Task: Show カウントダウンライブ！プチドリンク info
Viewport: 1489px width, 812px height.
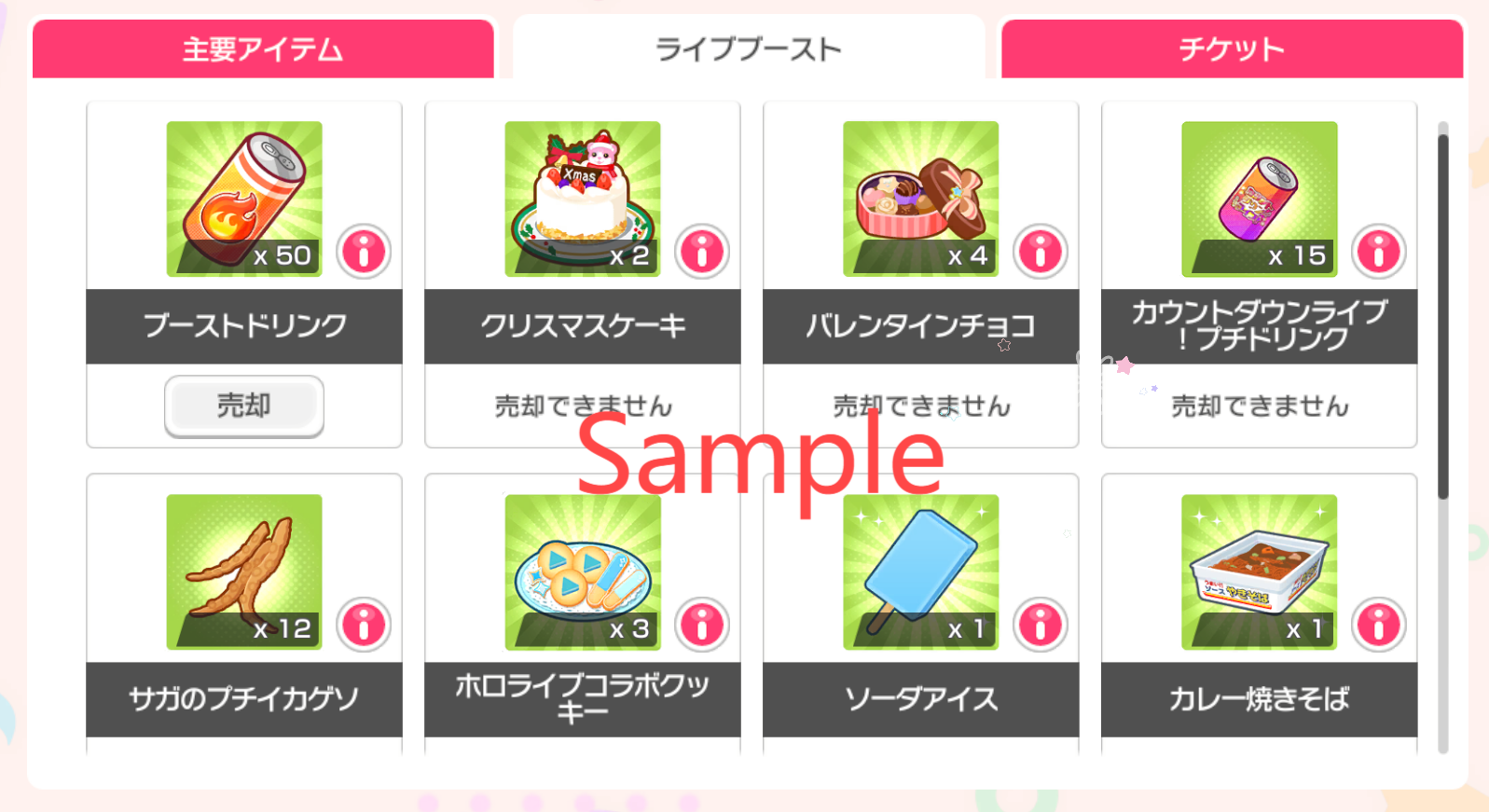Action: [x=1379, y=252]
